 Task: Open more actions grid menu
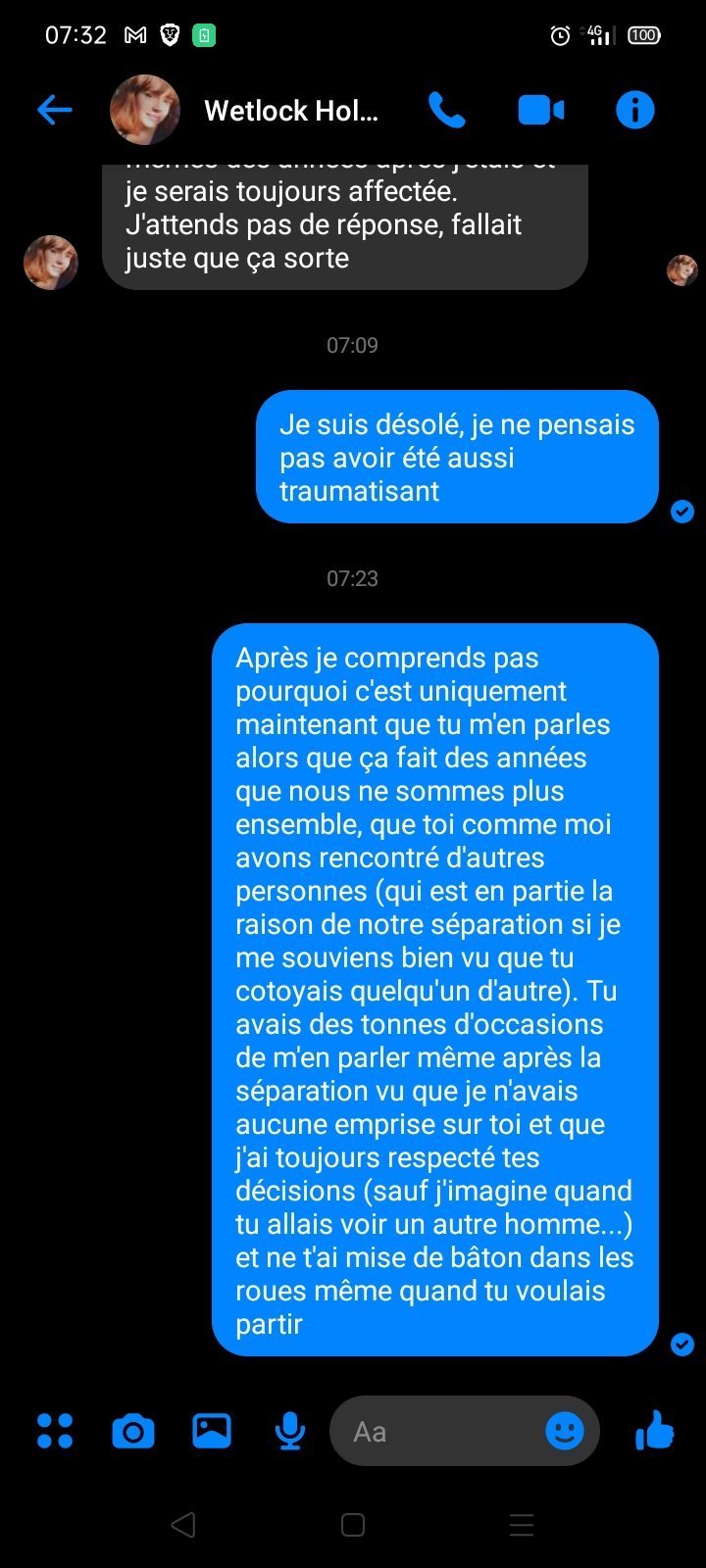coord(55,1431)
